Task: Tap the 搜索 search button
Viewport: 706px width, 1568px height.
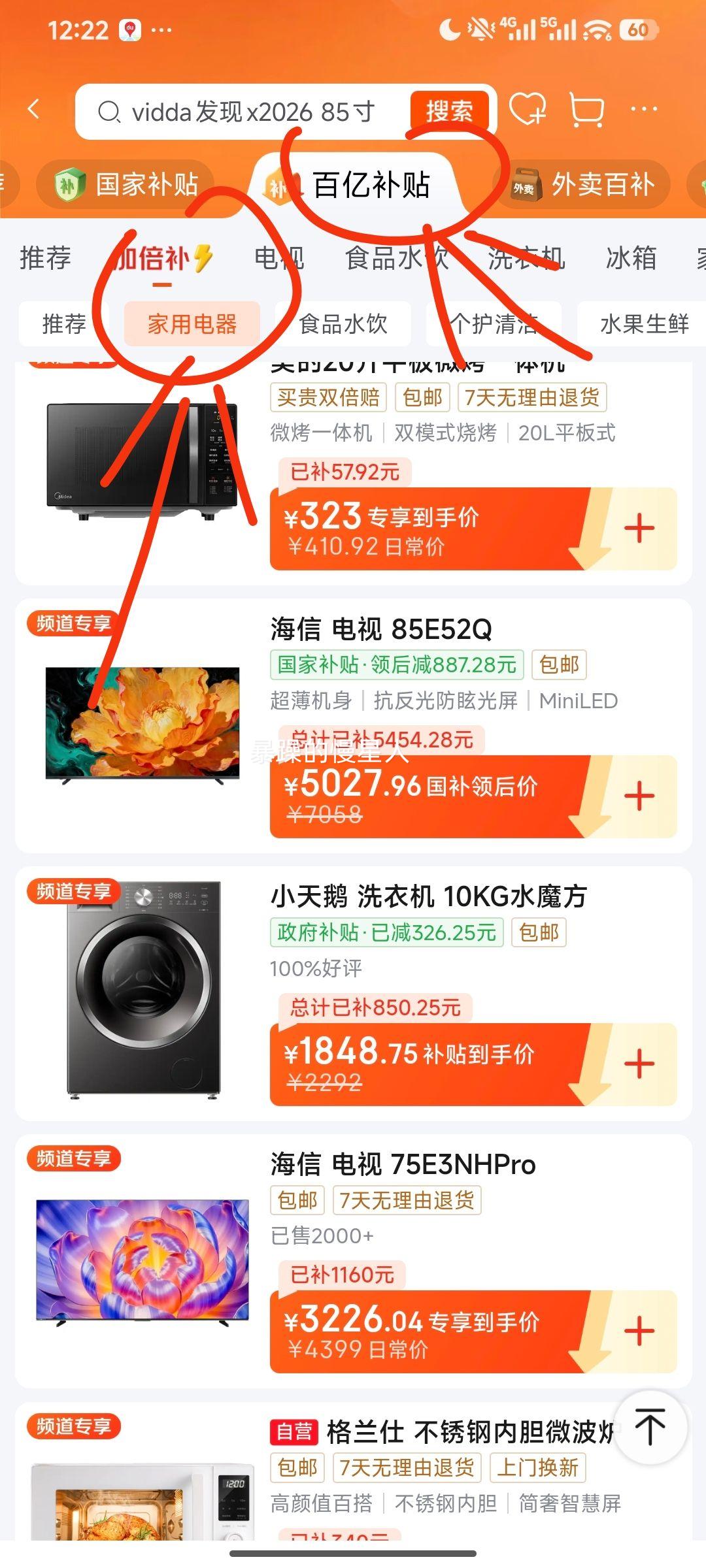Action: pyautogui.click(x=449, y=110)
